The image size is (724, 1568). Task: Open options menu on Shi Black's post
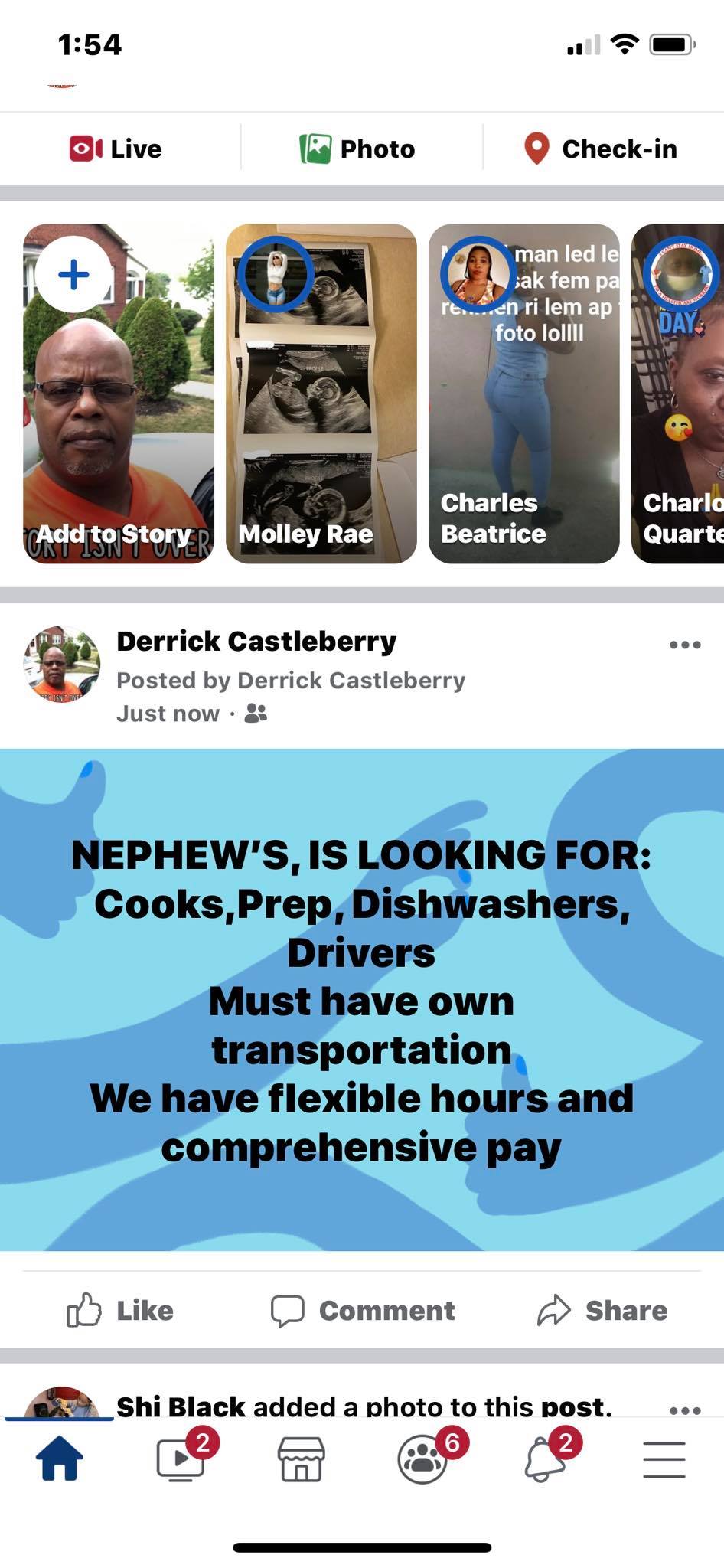tap(685, 1410)
